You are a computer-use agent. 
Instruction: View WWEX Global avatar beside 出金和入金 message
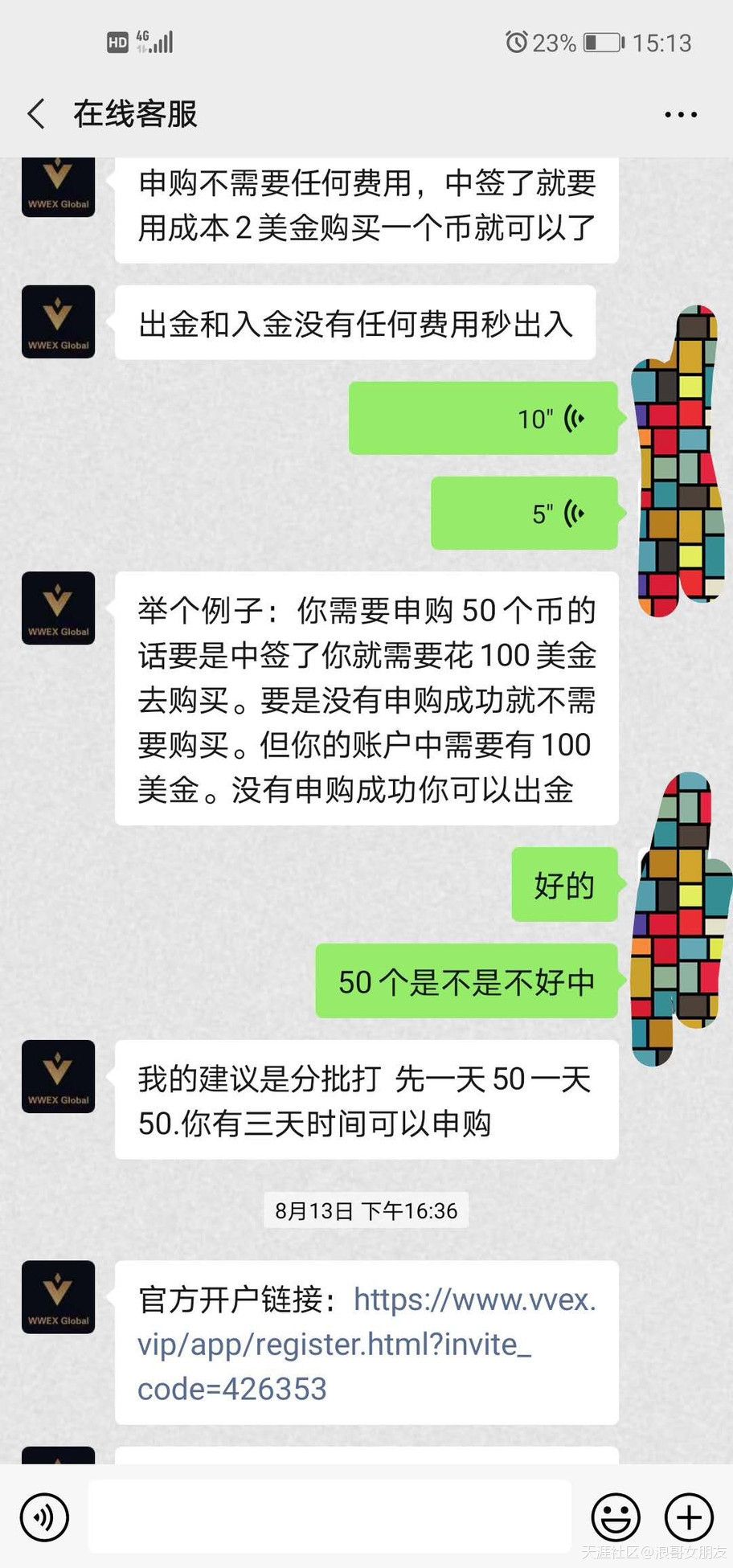click(x=58, y=321)
